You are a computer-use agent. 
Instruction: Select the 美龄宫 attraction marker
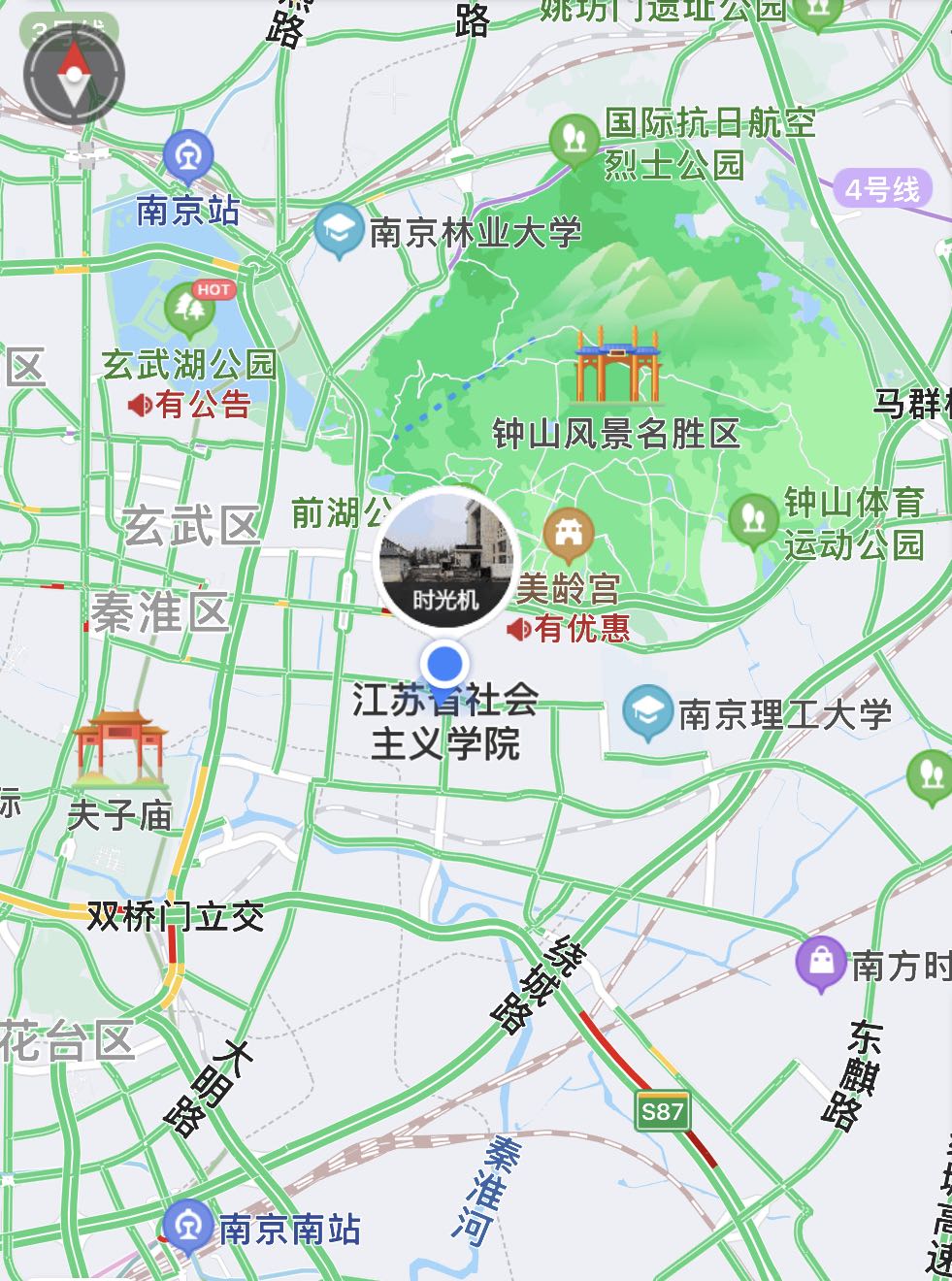pyautogui.click(x=569, y=535)
